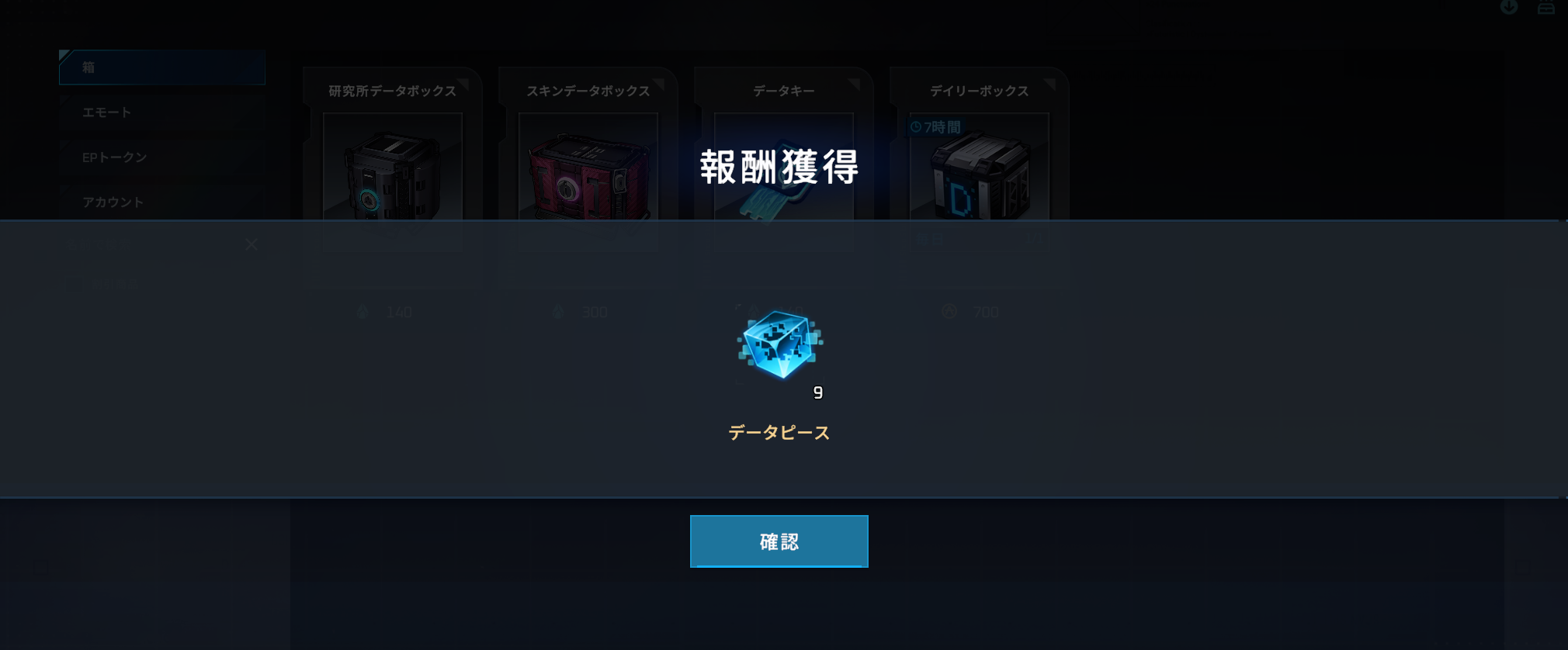Image resolution: width=1568 pixels, height=650 pixels.
Task: Confirm the reward with 確認 button
Action: tap(779, 541)
